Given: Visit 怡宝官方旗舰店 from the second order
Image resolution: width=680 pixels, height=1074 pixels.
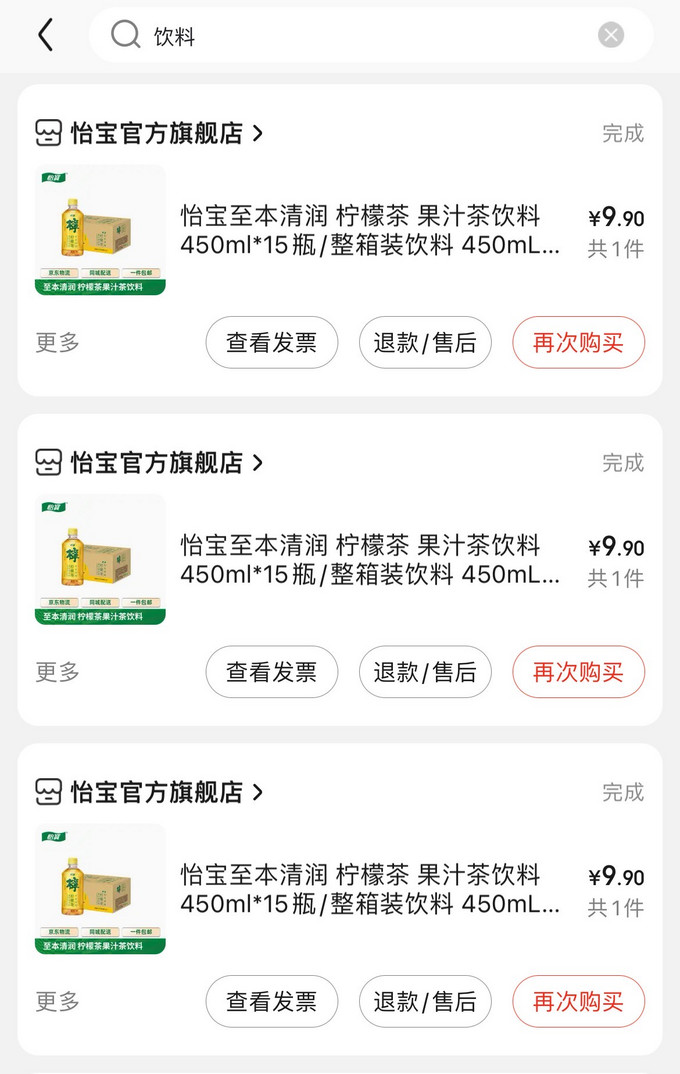Looking at the screenshot, I should click(165, 462).
